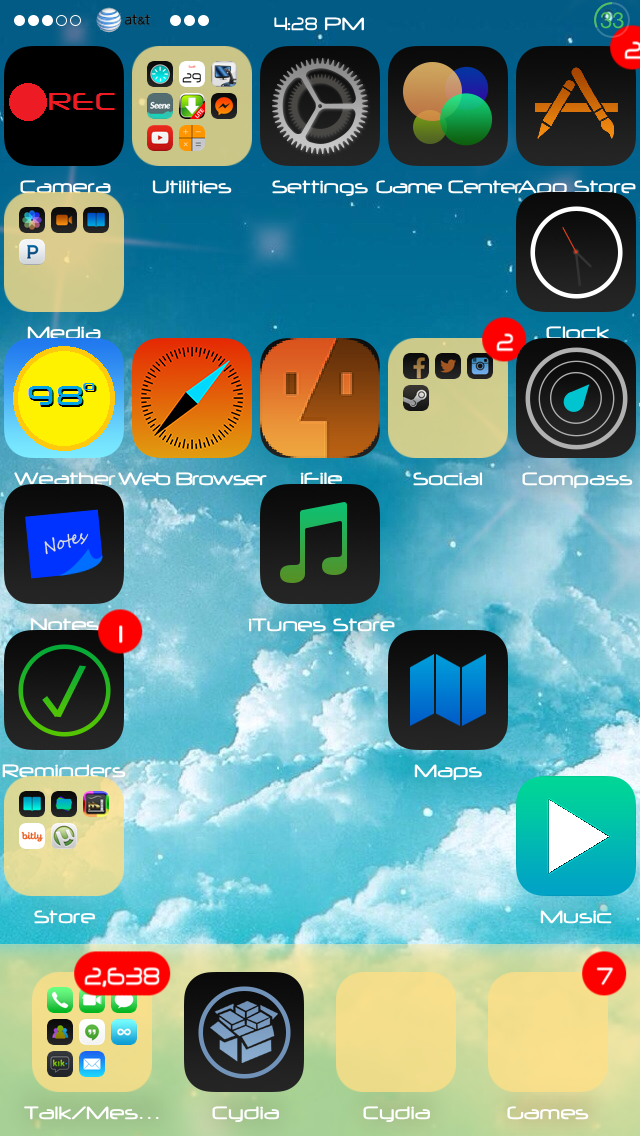The width and height of the screenshot is (640, 1136).
Task: Launch the Maps app
Action: tap(448, 690)
